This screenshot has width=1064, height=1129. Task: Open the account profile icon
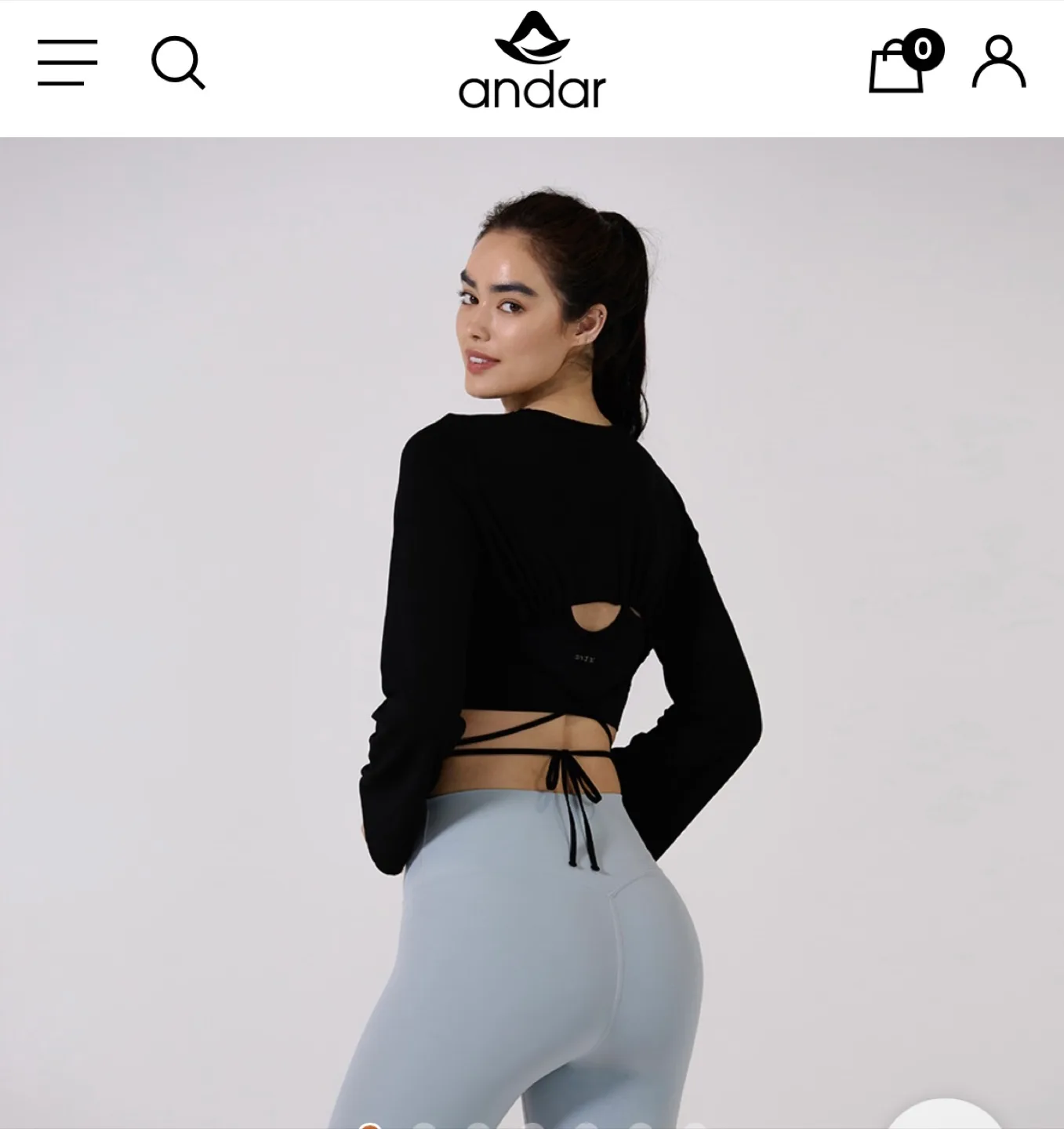(998, 61)
